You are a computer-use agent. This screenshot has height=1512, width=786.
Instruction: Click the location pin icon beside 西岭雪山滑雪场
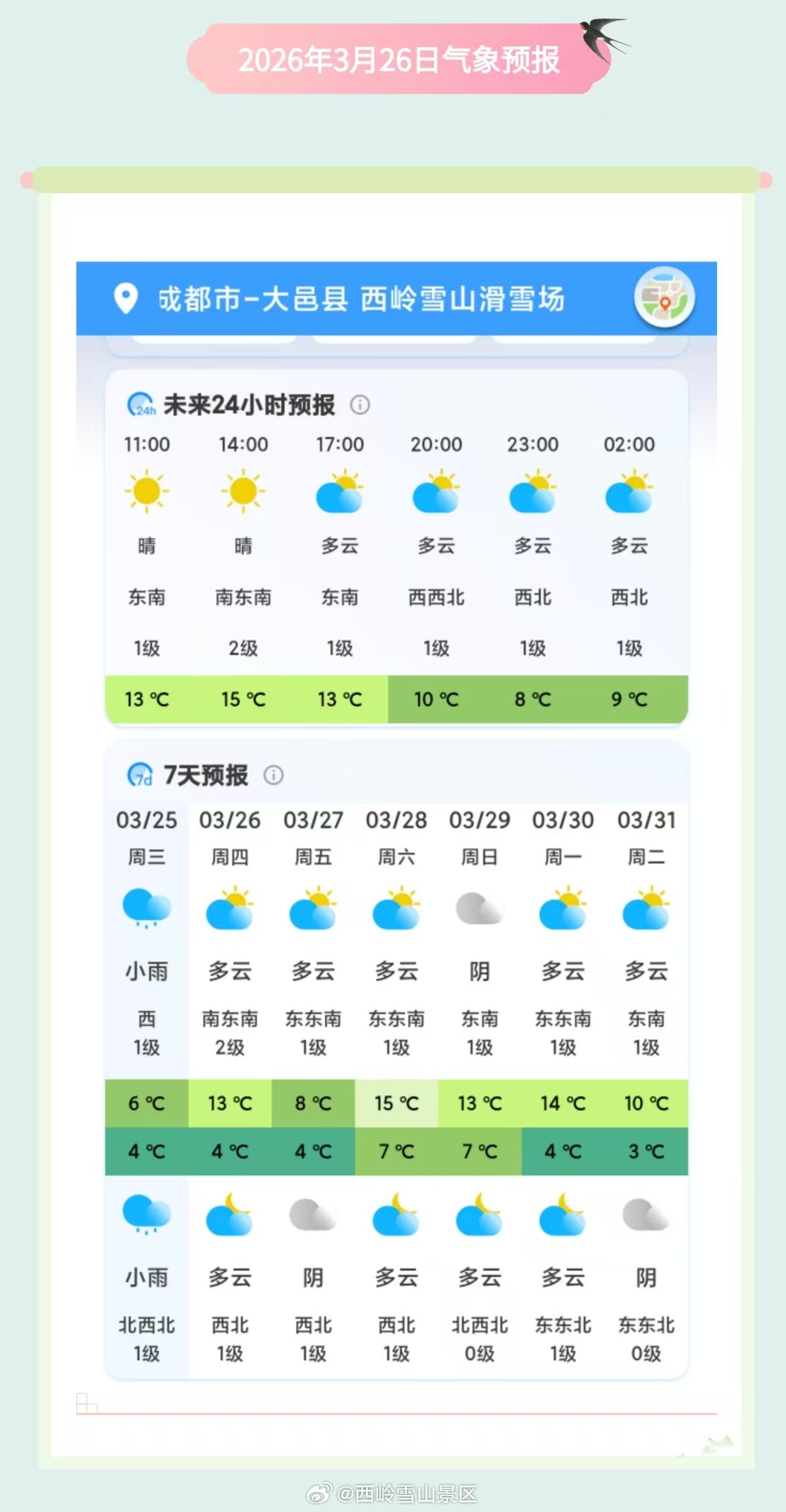point(124,298)
